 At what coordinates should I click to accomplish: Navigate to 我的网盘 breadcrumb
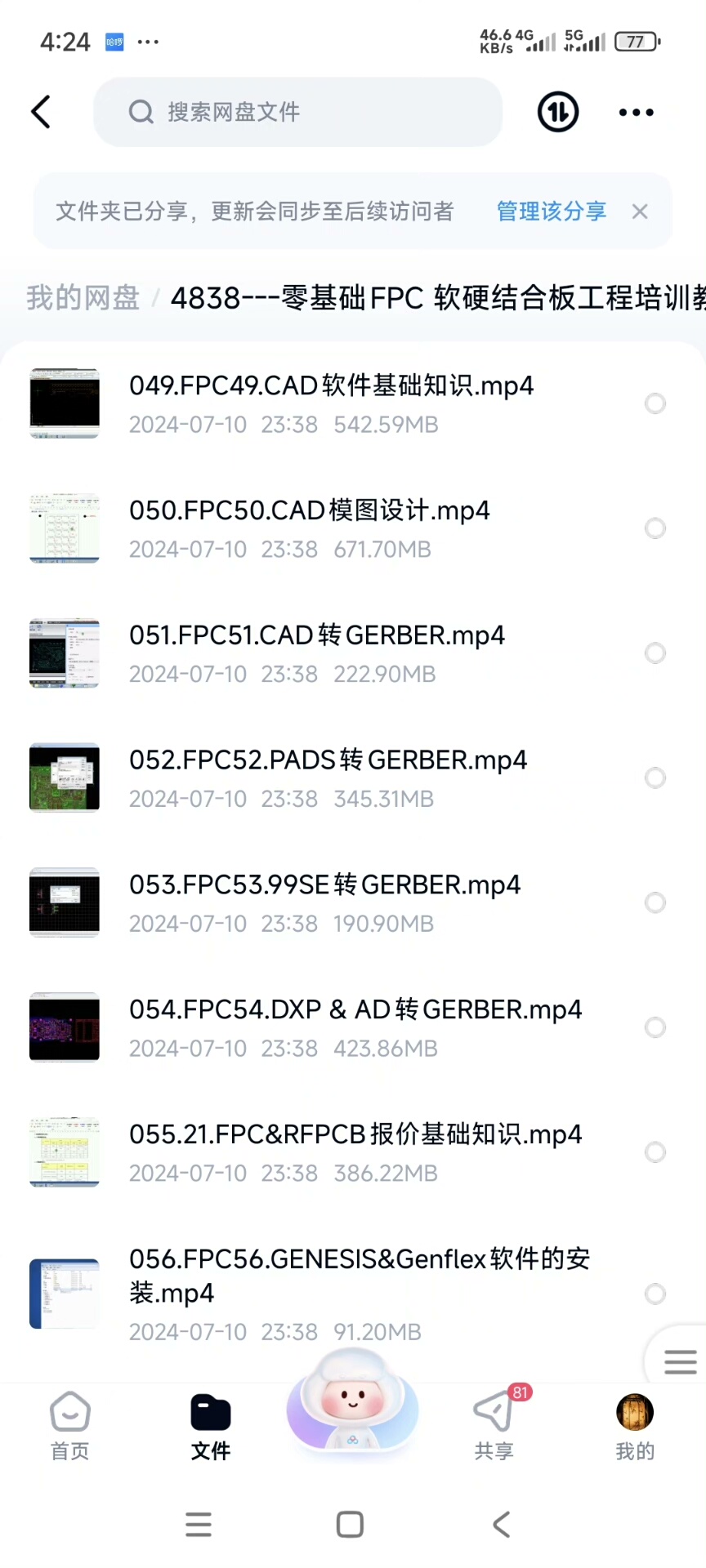click(x=83, y=298)
